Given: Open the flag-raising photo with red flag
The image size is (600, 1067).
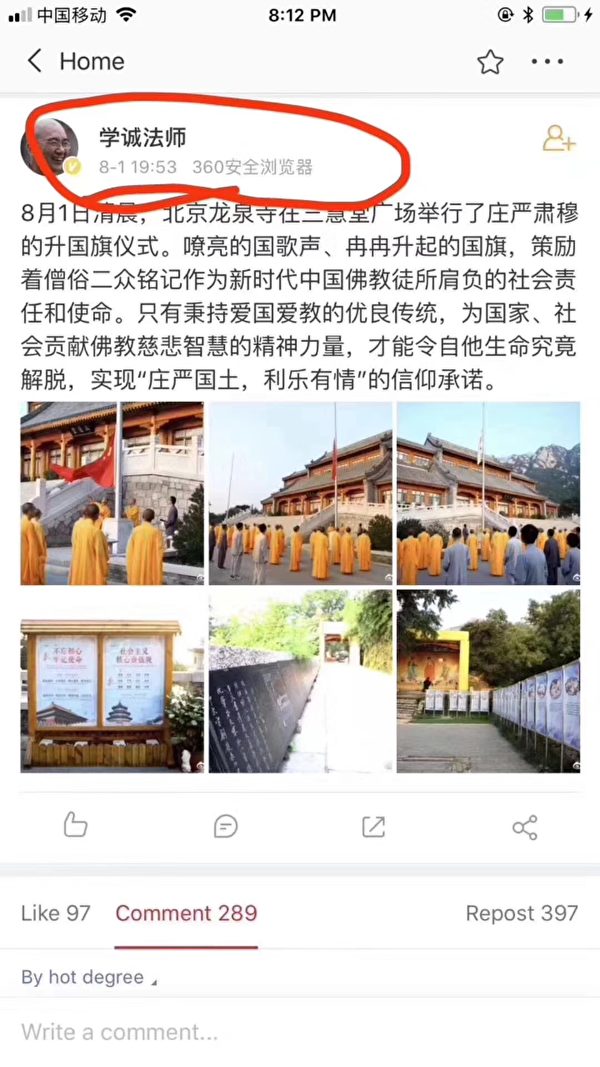Looking at the screenshot, I should point(112,493).
